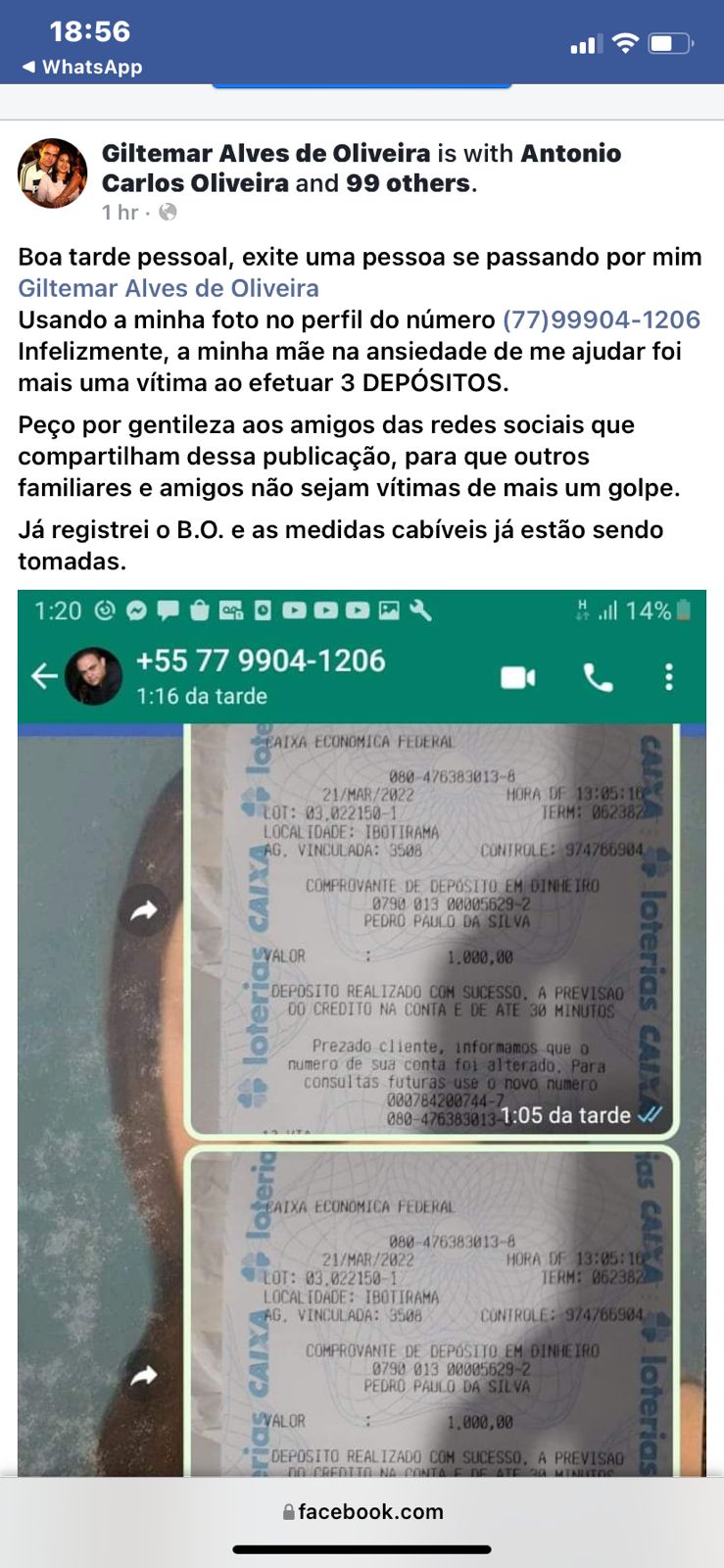Tap the Giltemar Alves de Oliveira mention link

[169, 288]
